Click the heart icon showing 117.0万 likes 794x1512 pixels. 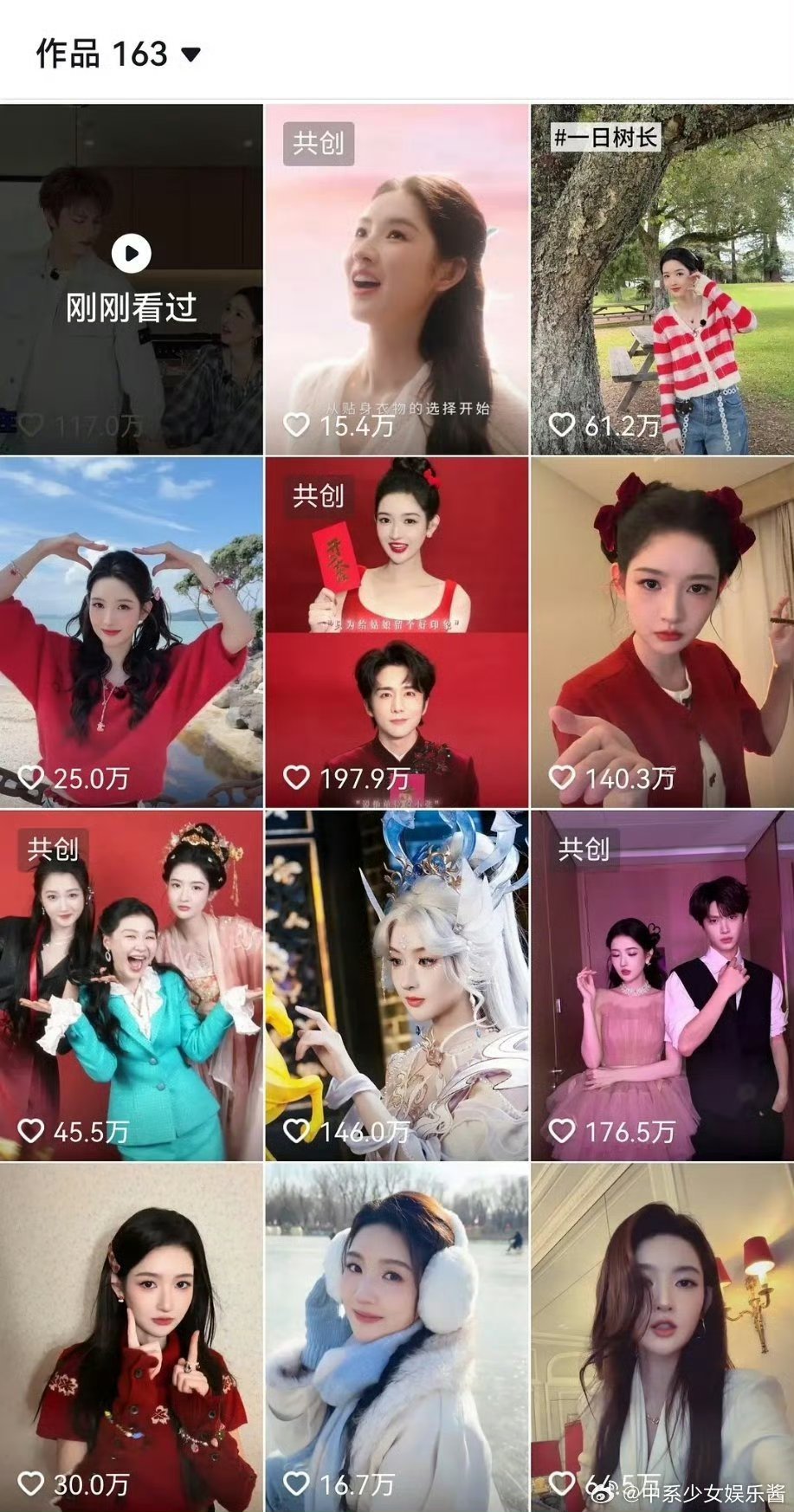pyautogui.click(x=31, y=424)
